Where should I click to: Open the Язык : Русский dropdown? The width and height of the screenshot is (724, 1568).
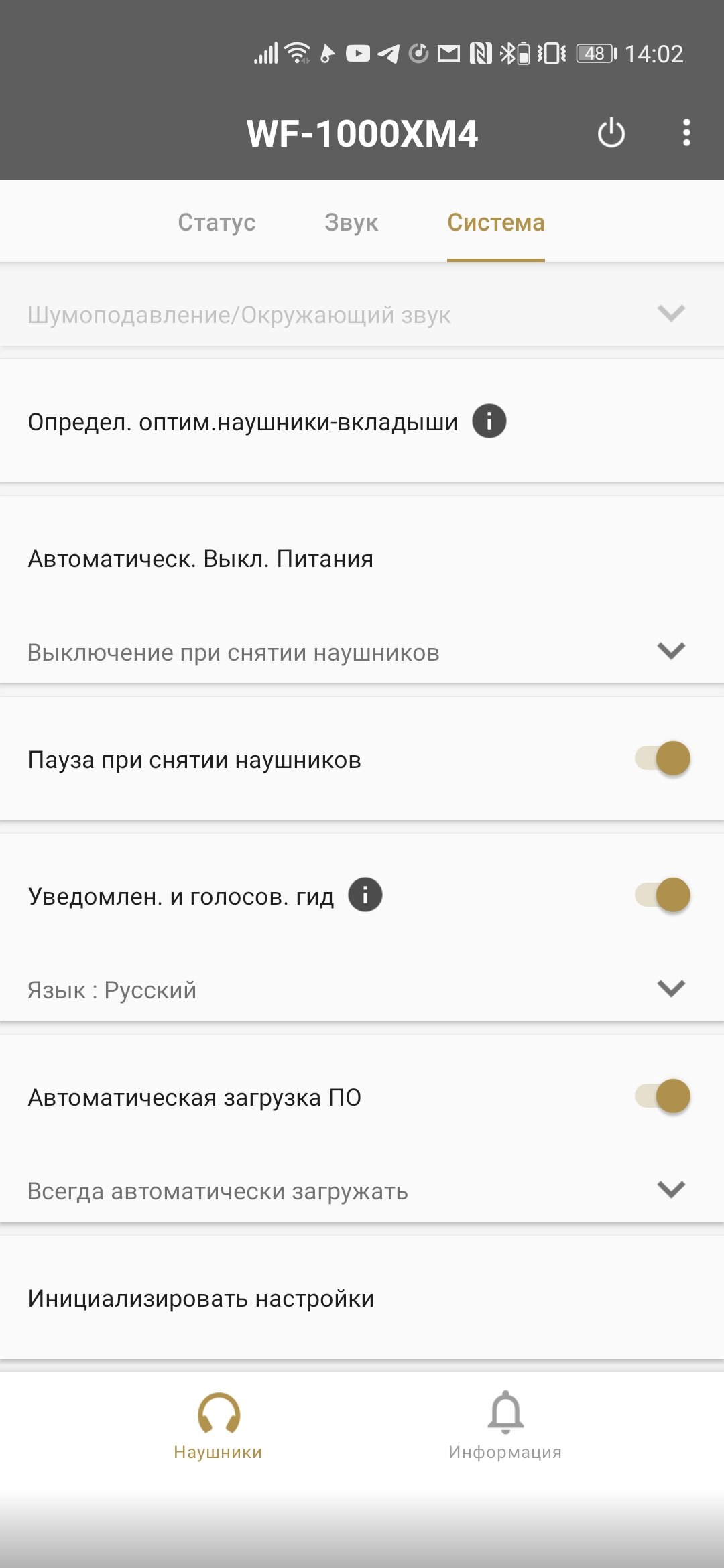tap(362, 989)
